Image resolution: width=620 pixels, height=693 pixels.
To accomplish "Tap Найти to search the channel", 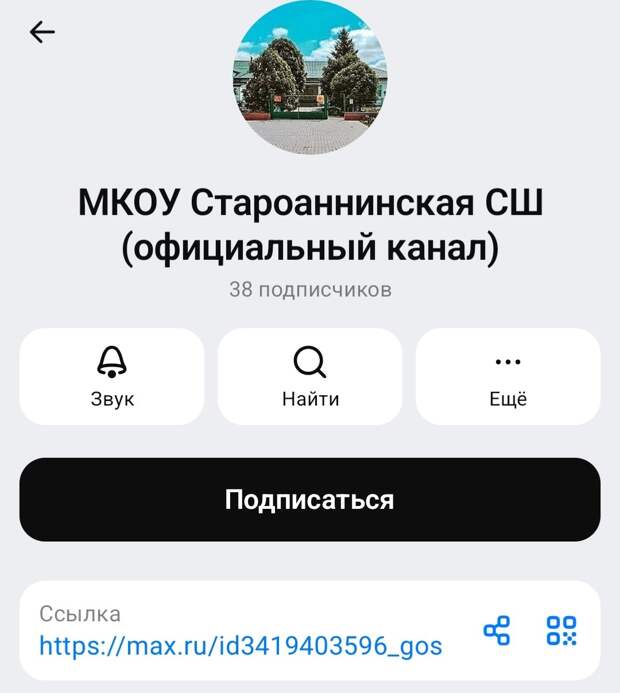I will 310,376.
